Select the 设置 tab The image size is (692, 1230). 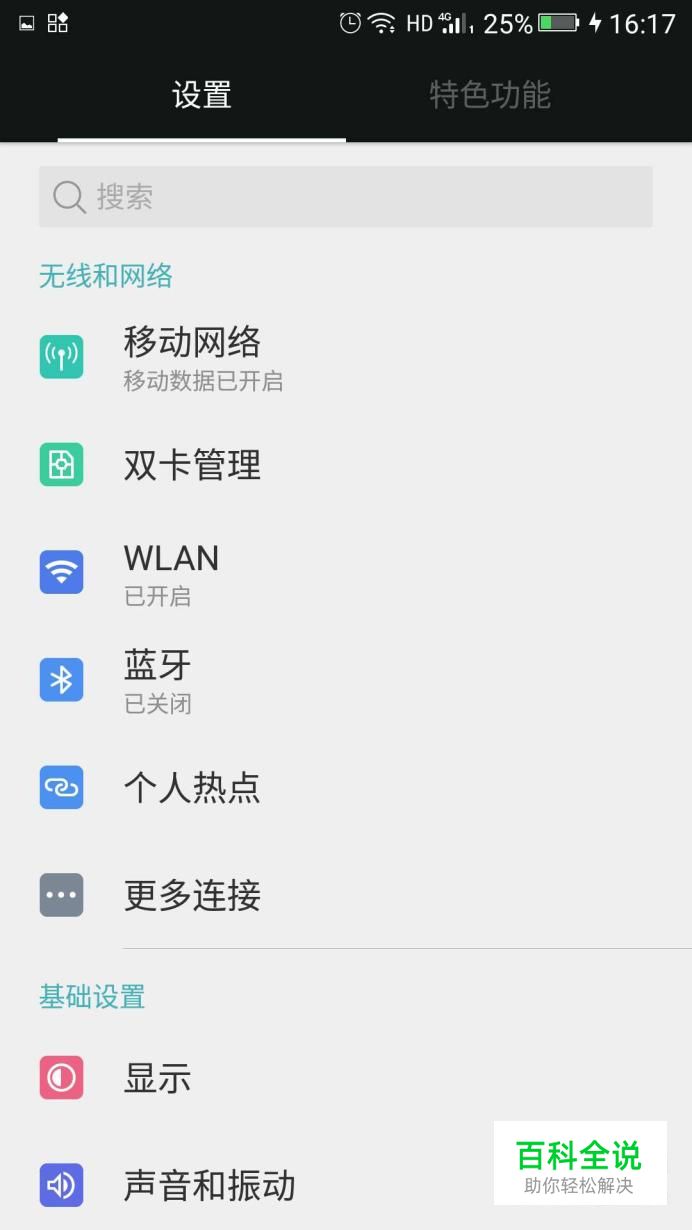[202, 95]
